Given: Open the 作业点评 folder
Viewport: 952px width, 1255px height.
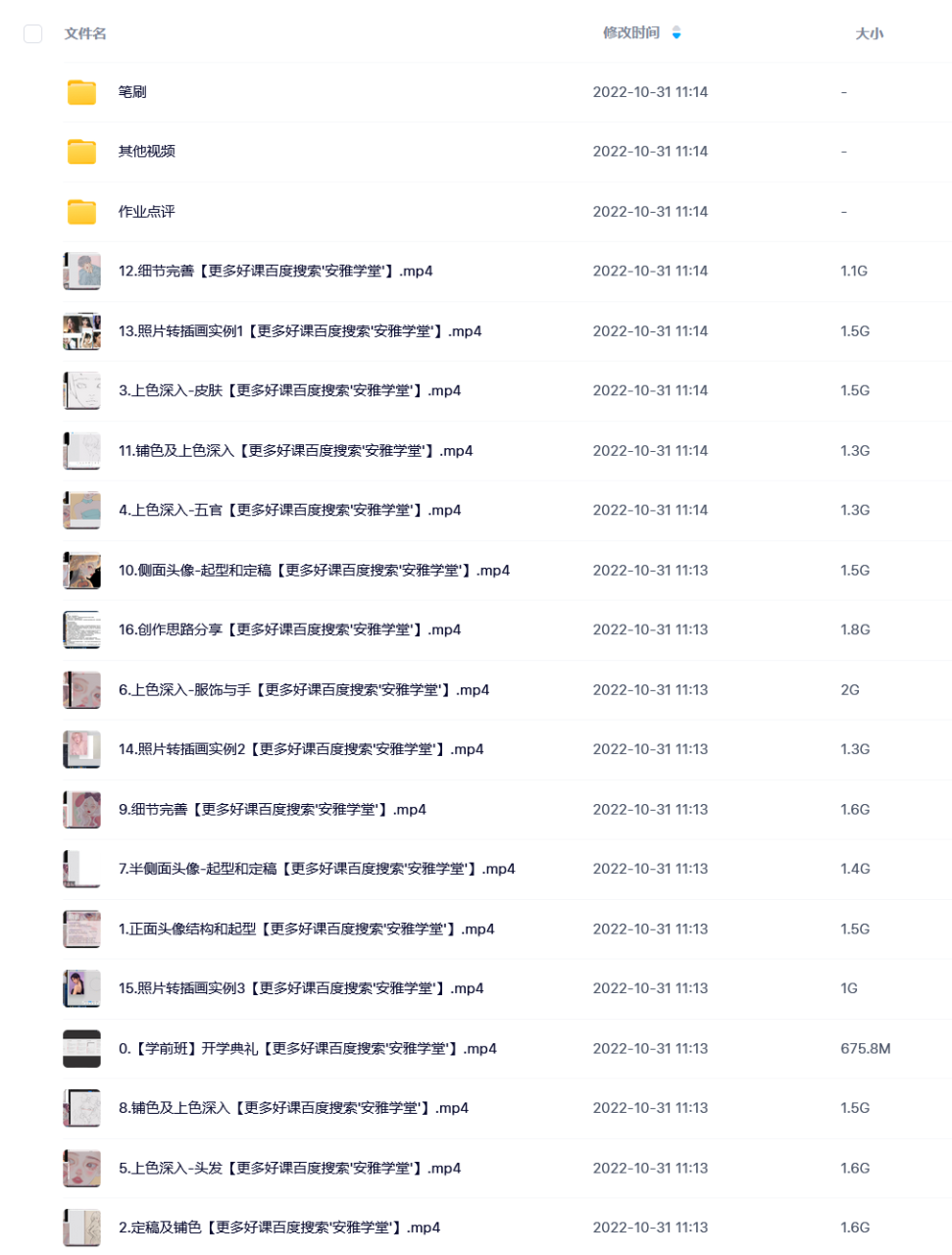Looking at the screenshot, I should click(x=147, y=212).
